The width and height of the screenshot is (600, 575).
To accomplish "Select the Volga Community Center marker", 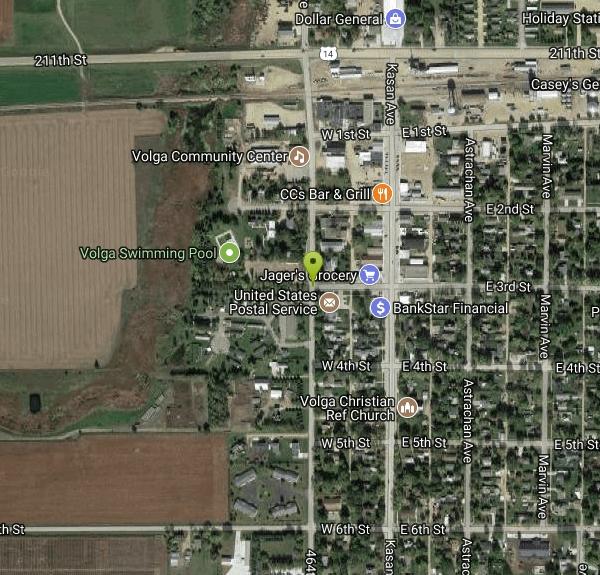I will tap(298, 156).
